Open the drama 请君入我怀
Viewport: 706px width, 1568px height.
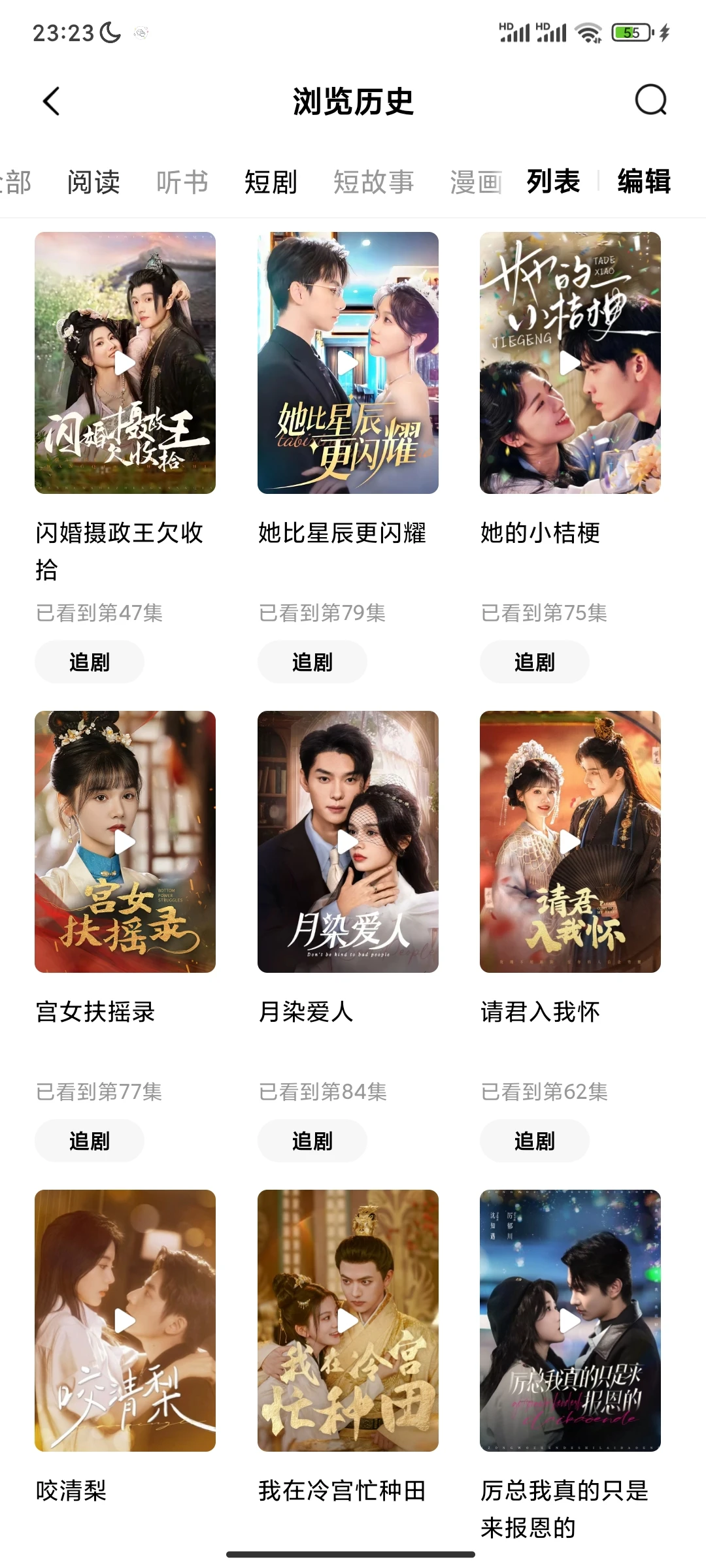click(x=570, y=841)
